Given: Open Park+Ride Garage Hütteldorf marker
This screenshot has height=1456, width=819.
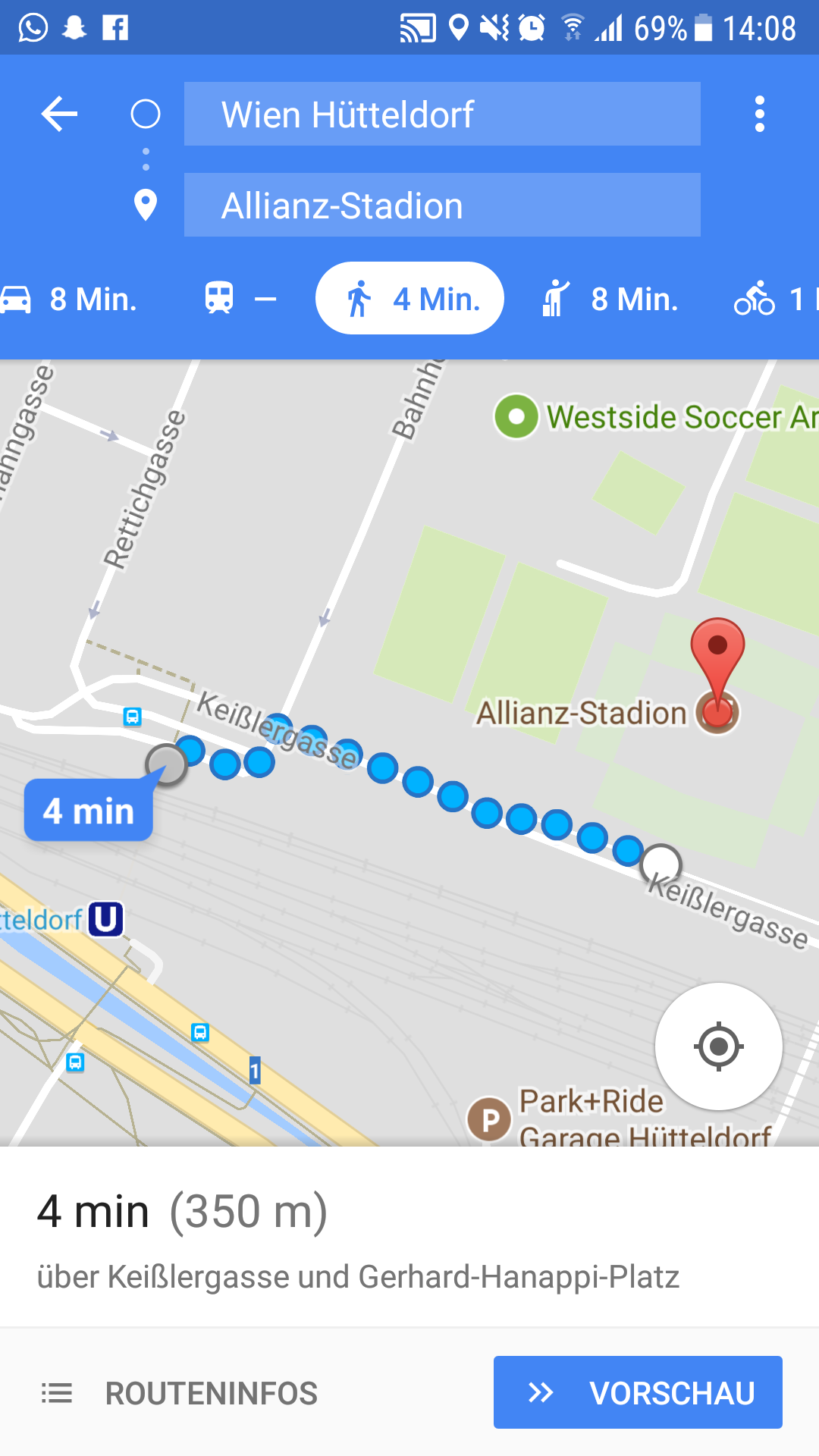Looking at the screenshot, I should point(489,1119).
